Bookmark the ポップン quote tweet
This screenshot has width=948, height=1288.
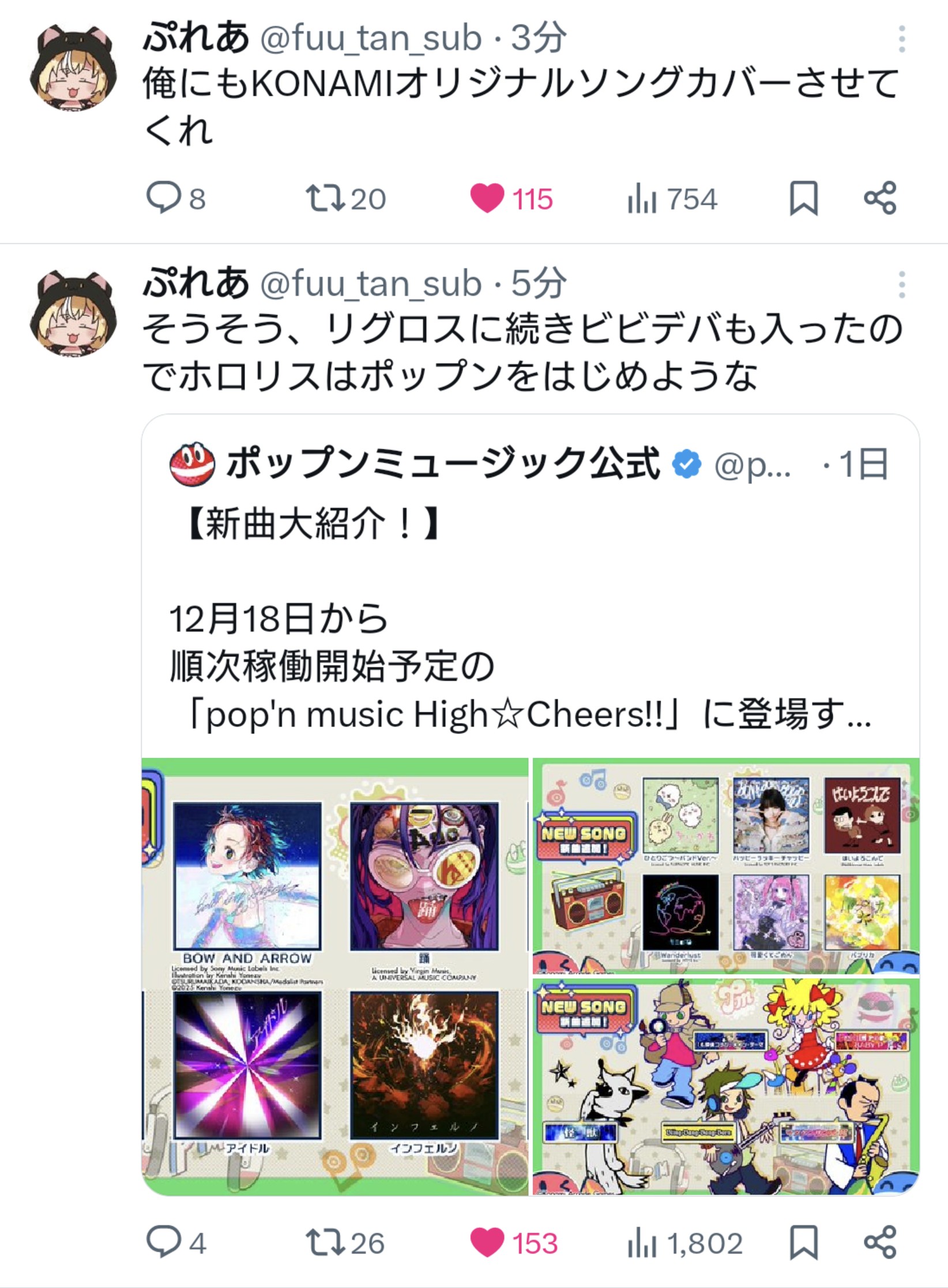tap(803, 1243)
